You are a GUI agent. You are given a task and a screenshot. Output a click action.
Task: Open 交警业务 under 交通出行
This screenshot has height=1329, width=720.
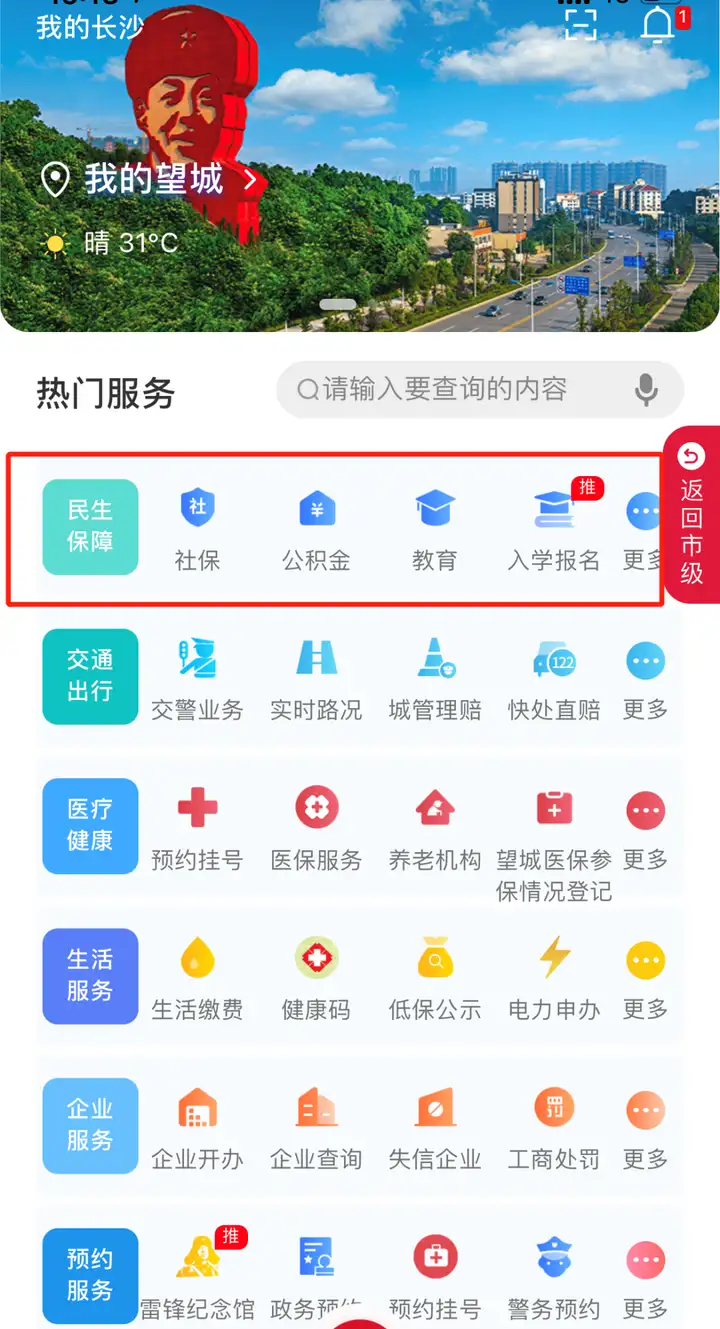click(x=197, y=679)
